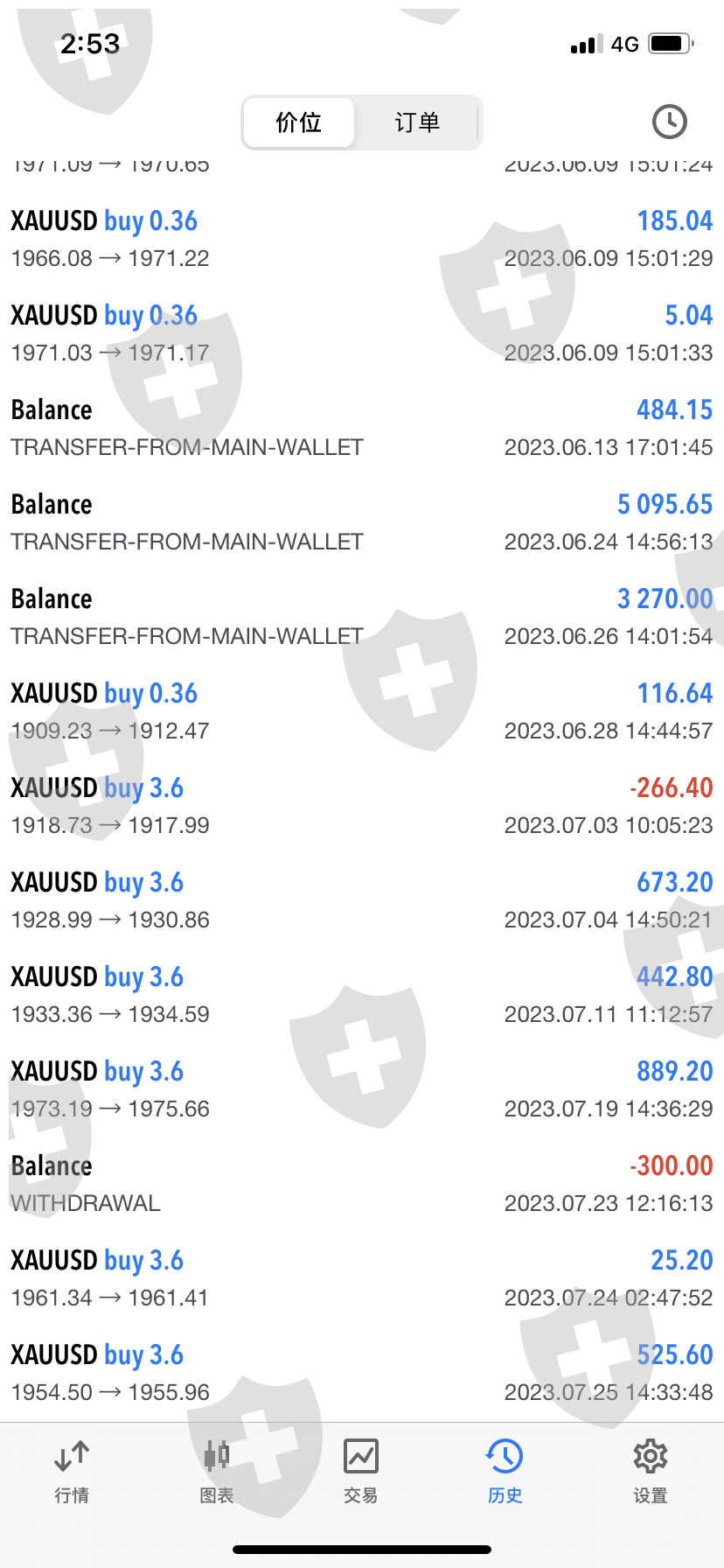The image size is (724, 1568).
Task: Open the 484.15 balance transfer entry
Action: pyautogui.click(x=361, y=428)
